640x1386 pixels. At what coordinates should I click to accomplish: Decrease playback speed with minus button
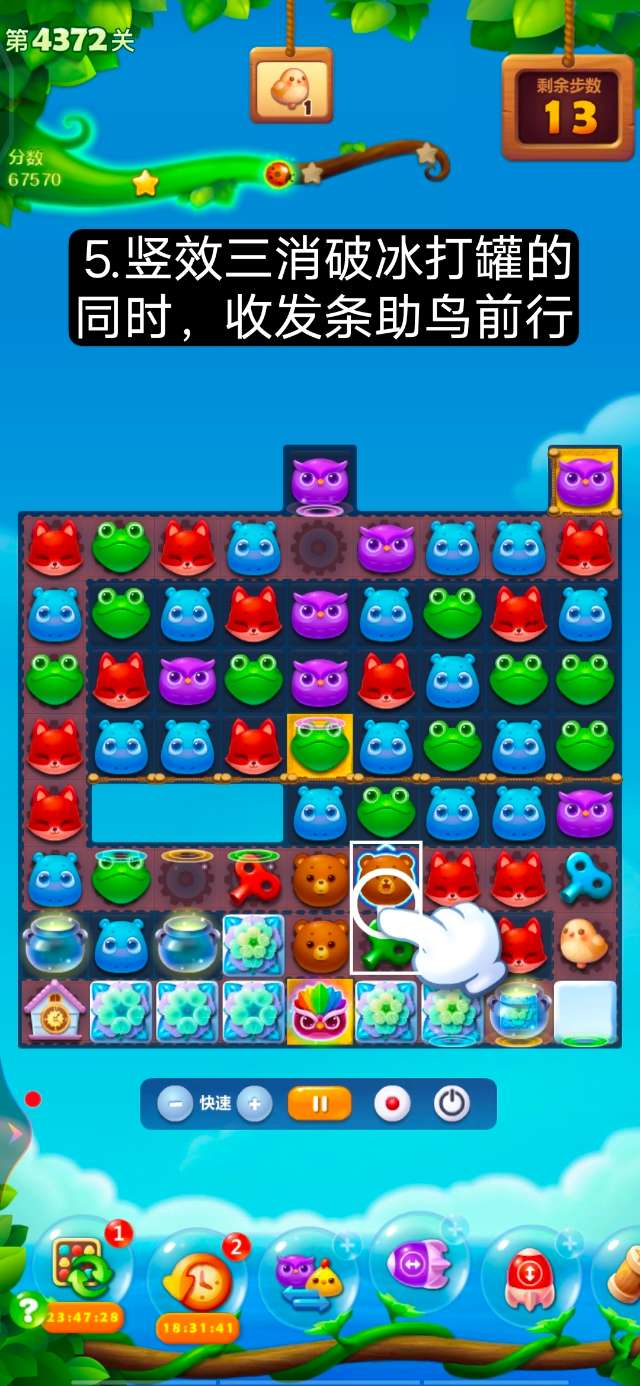[175, 1104]
